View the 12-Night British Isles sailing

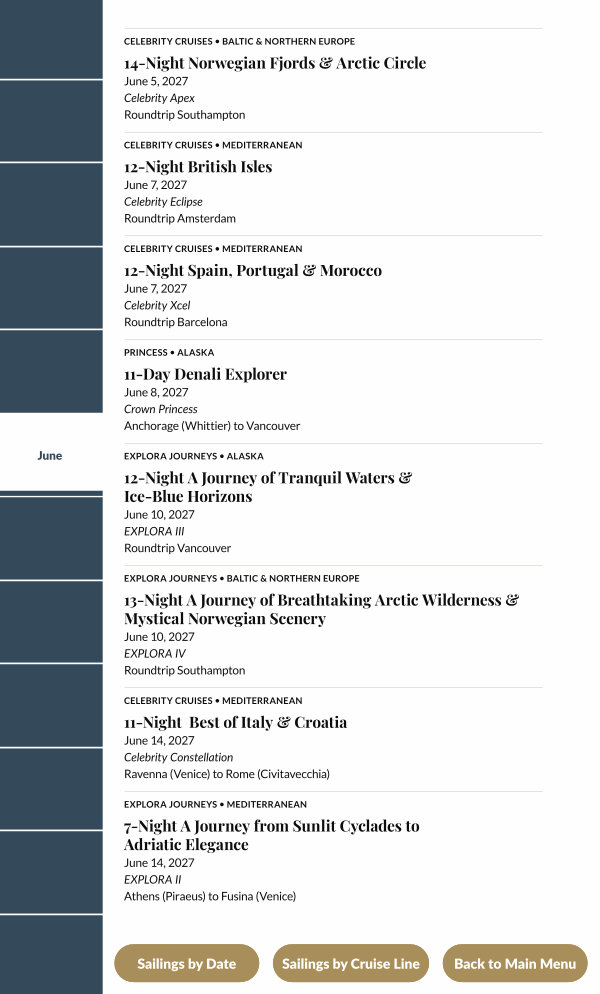(198, 167)
